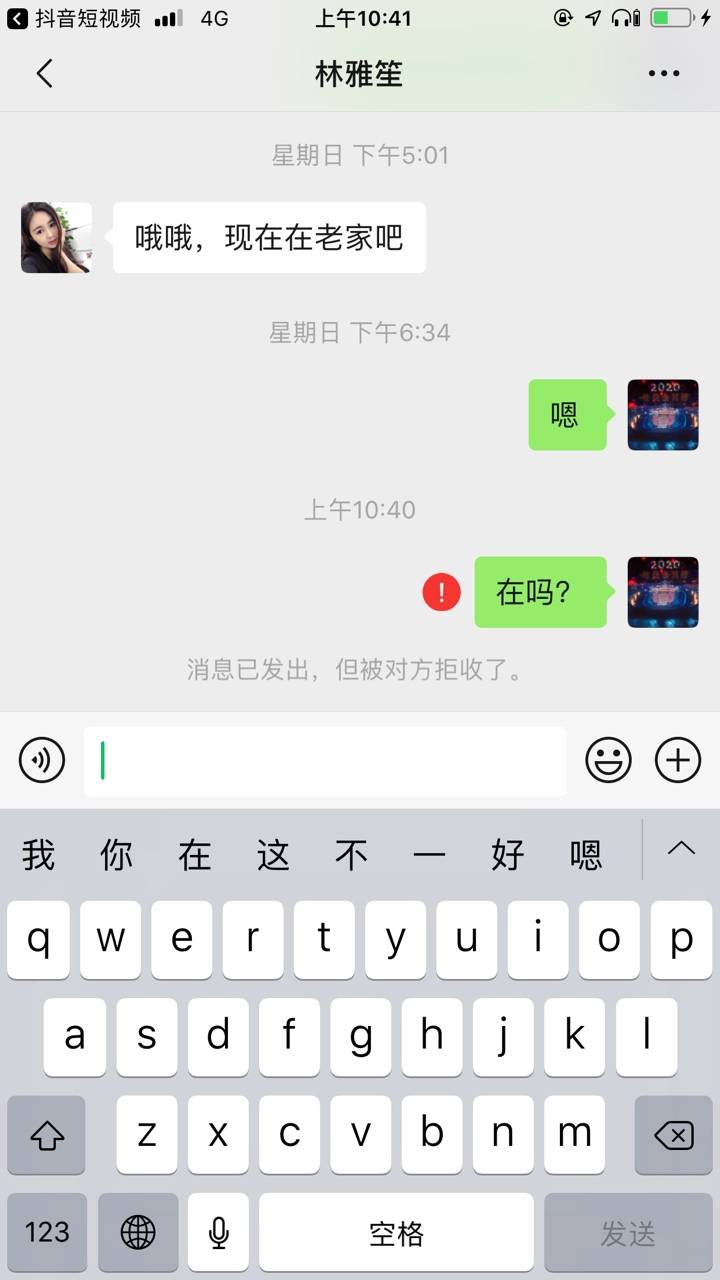Switch to voice message input

(x=42, y=761)
